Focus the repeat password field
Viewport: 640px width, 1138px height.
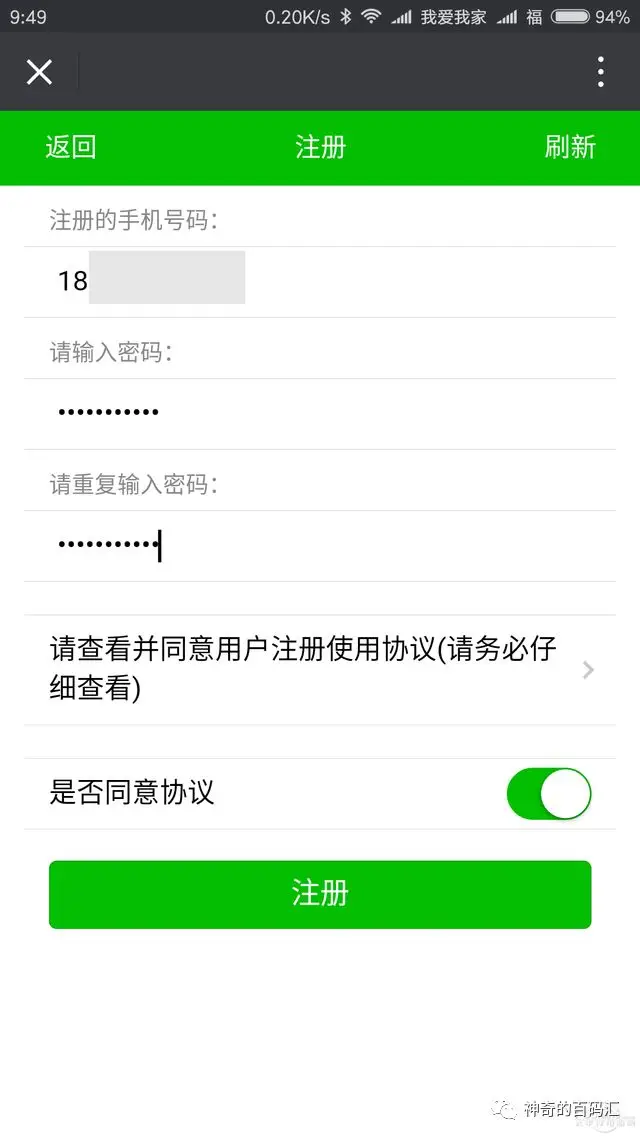[x=330, y=545]
